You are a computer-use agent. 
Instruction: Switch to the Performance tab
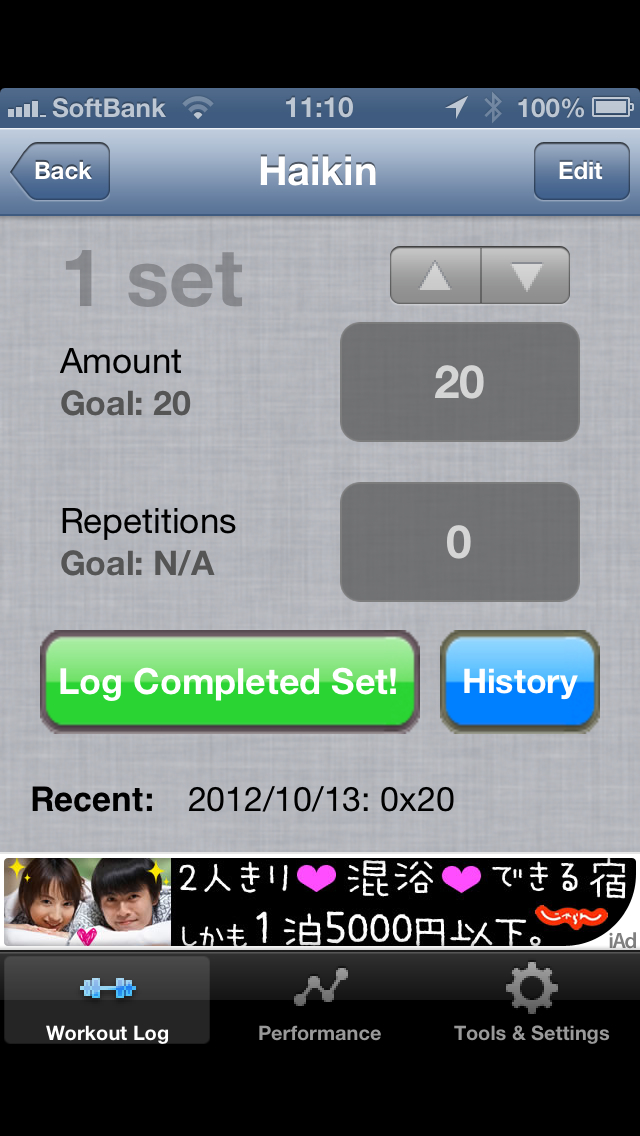(320, 1000)
